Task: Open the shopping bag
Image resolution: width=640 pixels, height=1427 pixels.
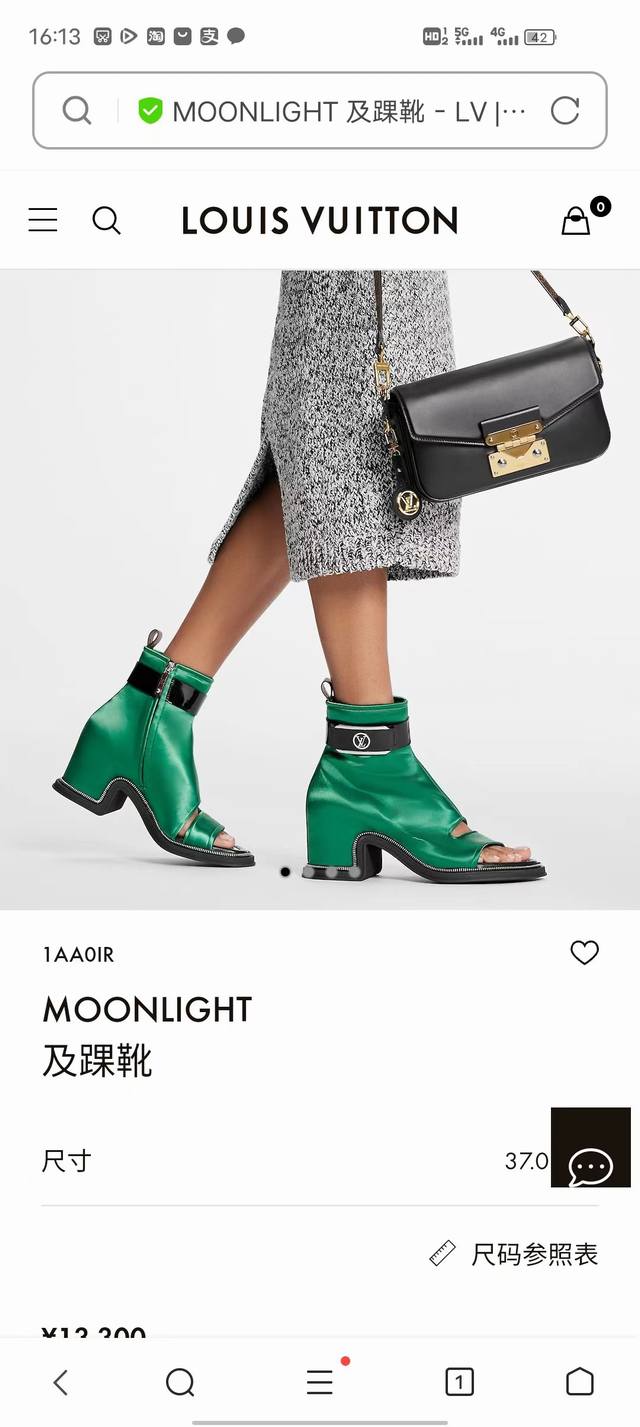Action: tap(577, 220)
